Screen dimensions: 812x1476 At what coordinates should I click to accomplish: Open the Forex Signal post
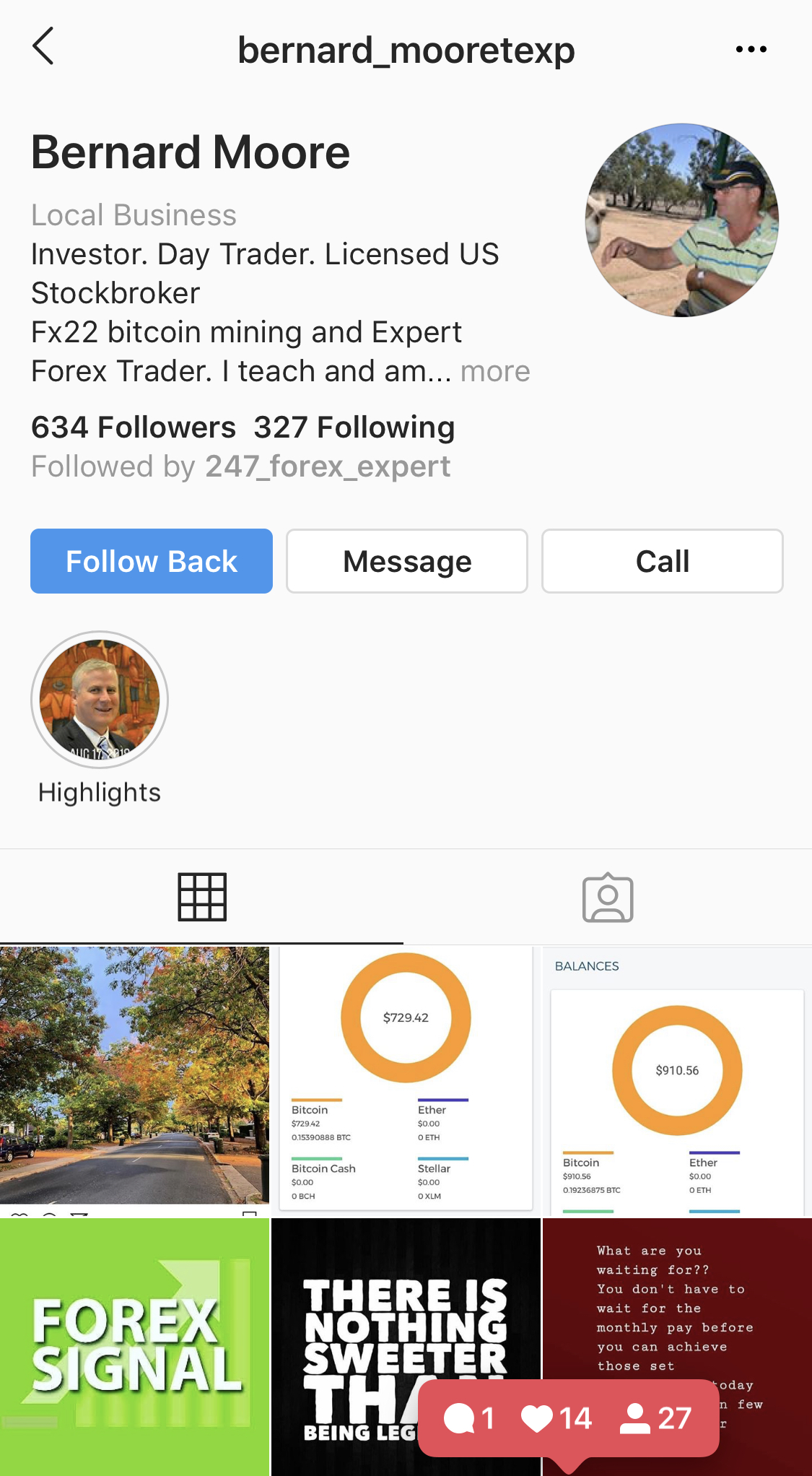click(x=134, y=1347)
